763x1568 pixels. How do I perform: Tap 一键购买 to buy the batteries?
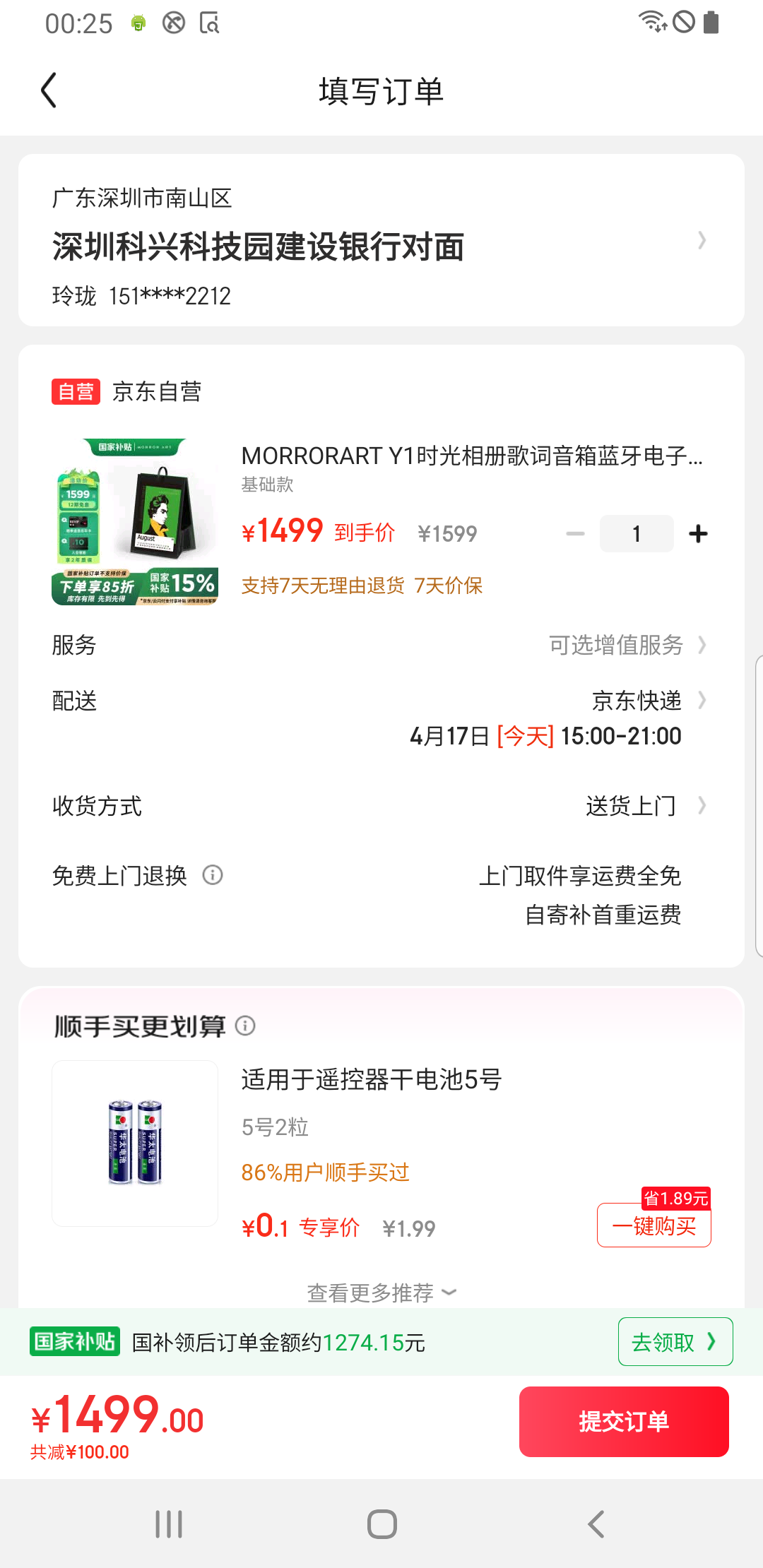[653, 1225]
